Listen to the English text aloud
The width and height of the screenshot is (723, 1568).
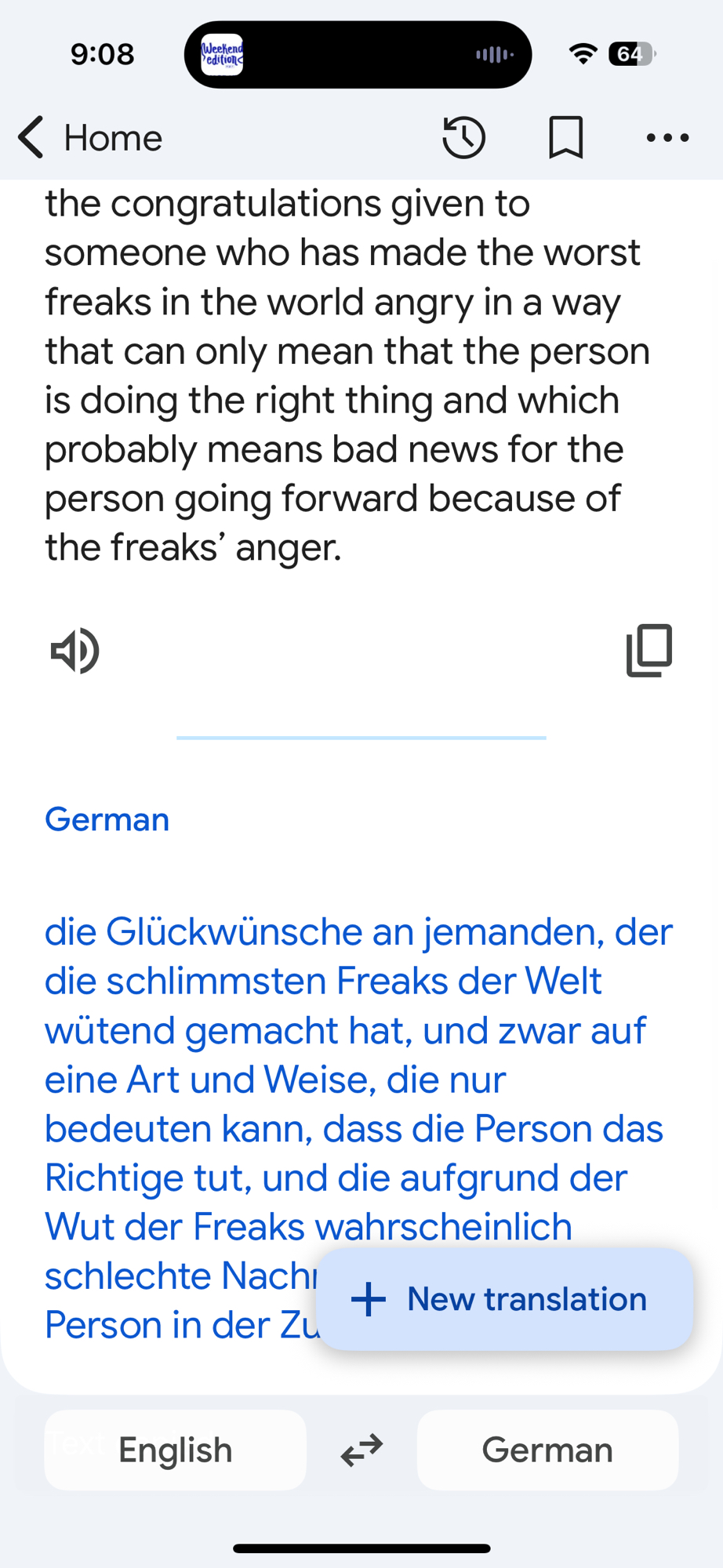tap(75, 651)
